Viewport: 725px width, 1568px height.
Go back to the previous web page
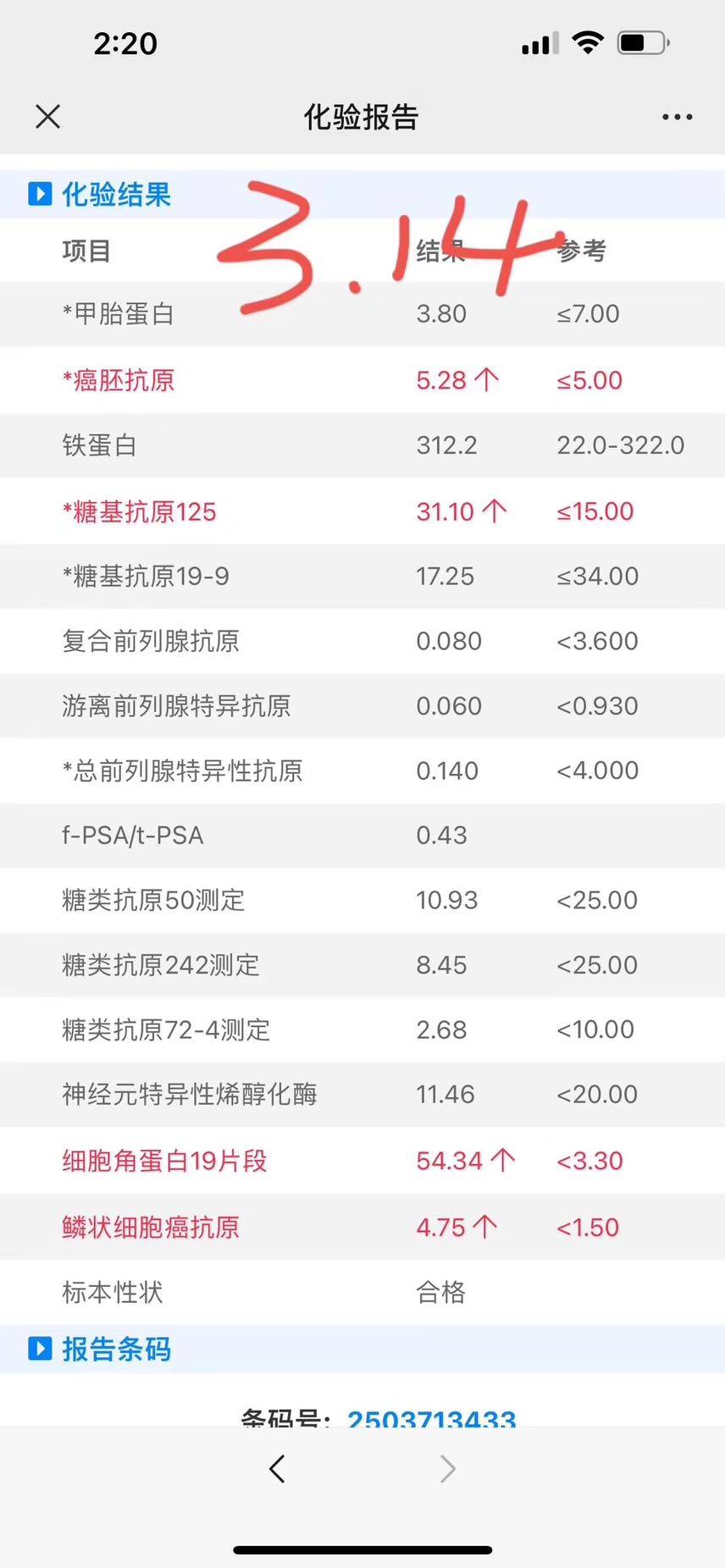point(277,1469)
